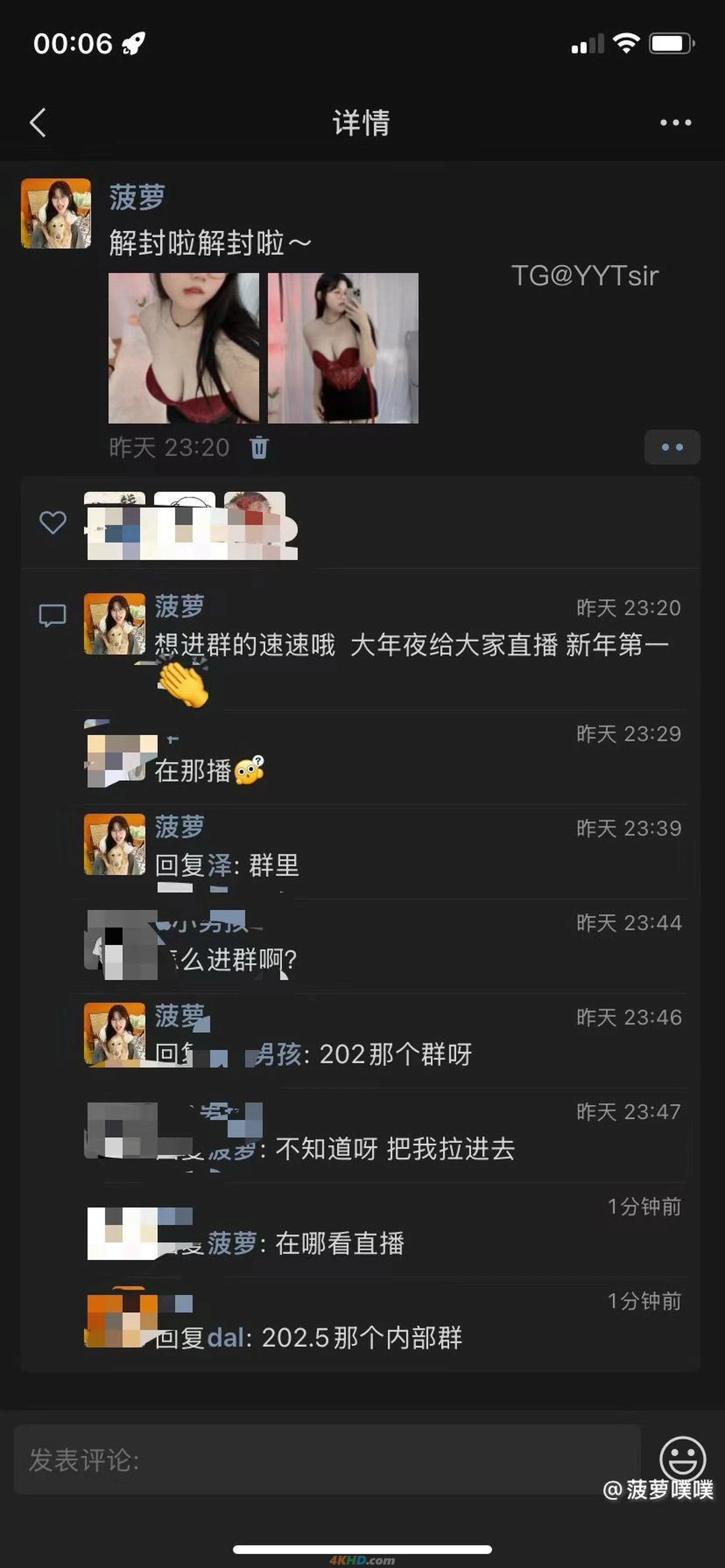Tap the 菠萝 name at the post's top
The image size is (725, 1568).
[137, 197]
